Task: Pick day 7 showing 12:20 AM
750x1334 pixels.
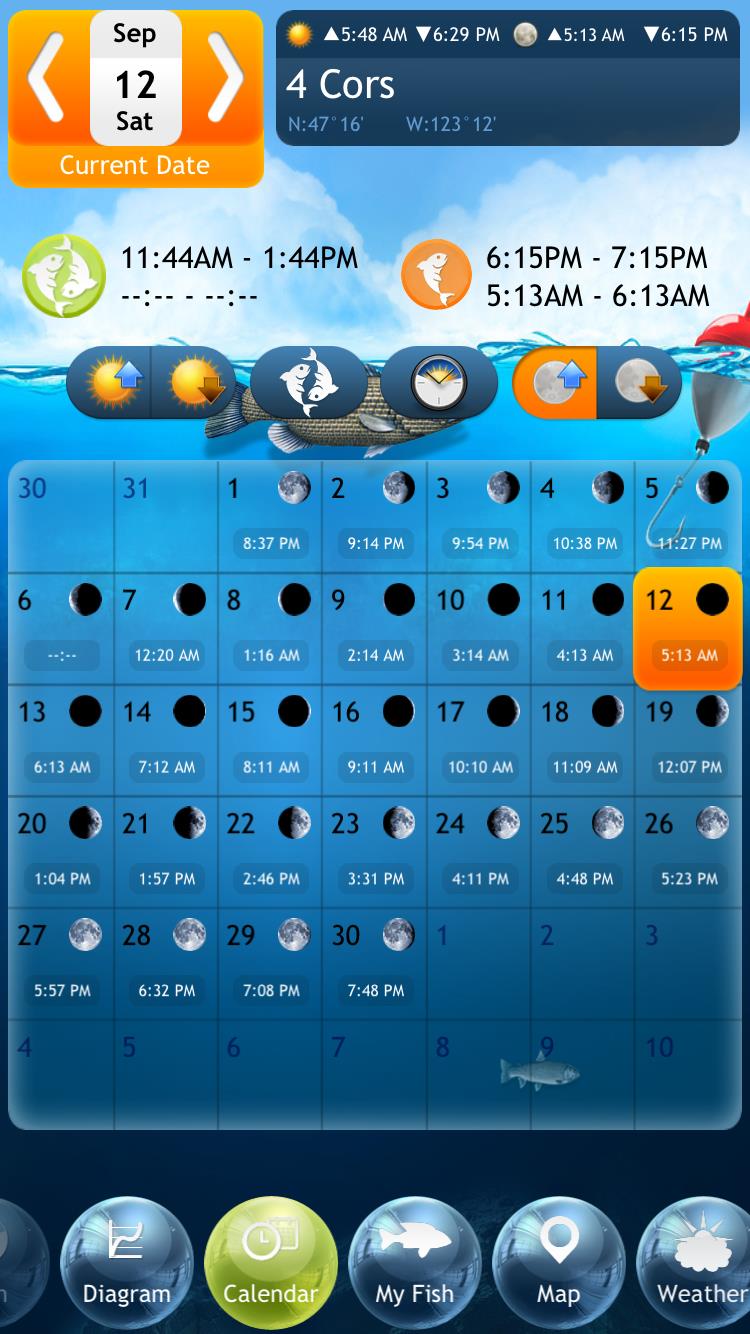Action: point(166,629)
